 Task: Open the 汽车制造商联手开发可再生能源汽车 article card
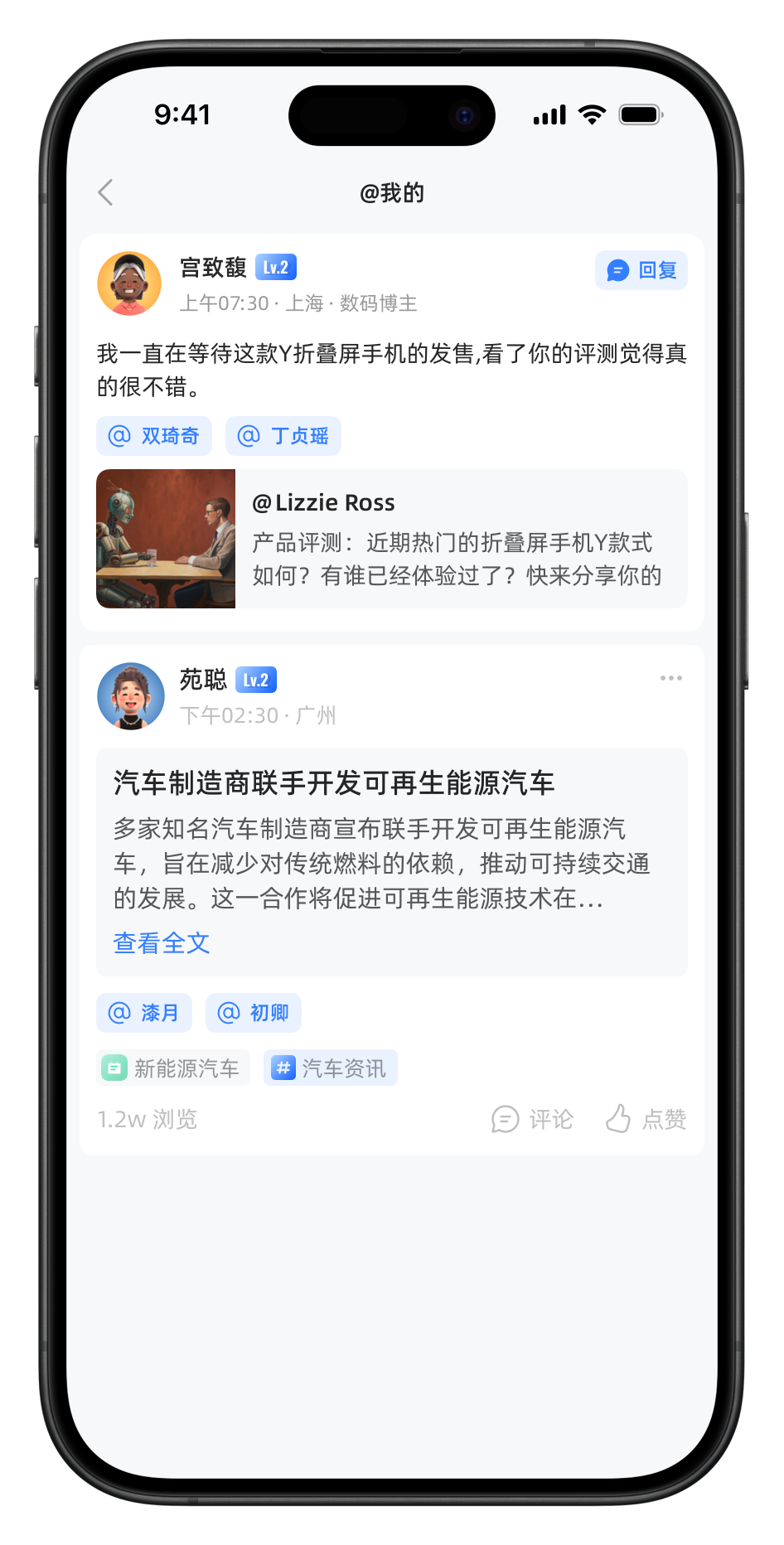pyautogui.click(x=391, y=837)
